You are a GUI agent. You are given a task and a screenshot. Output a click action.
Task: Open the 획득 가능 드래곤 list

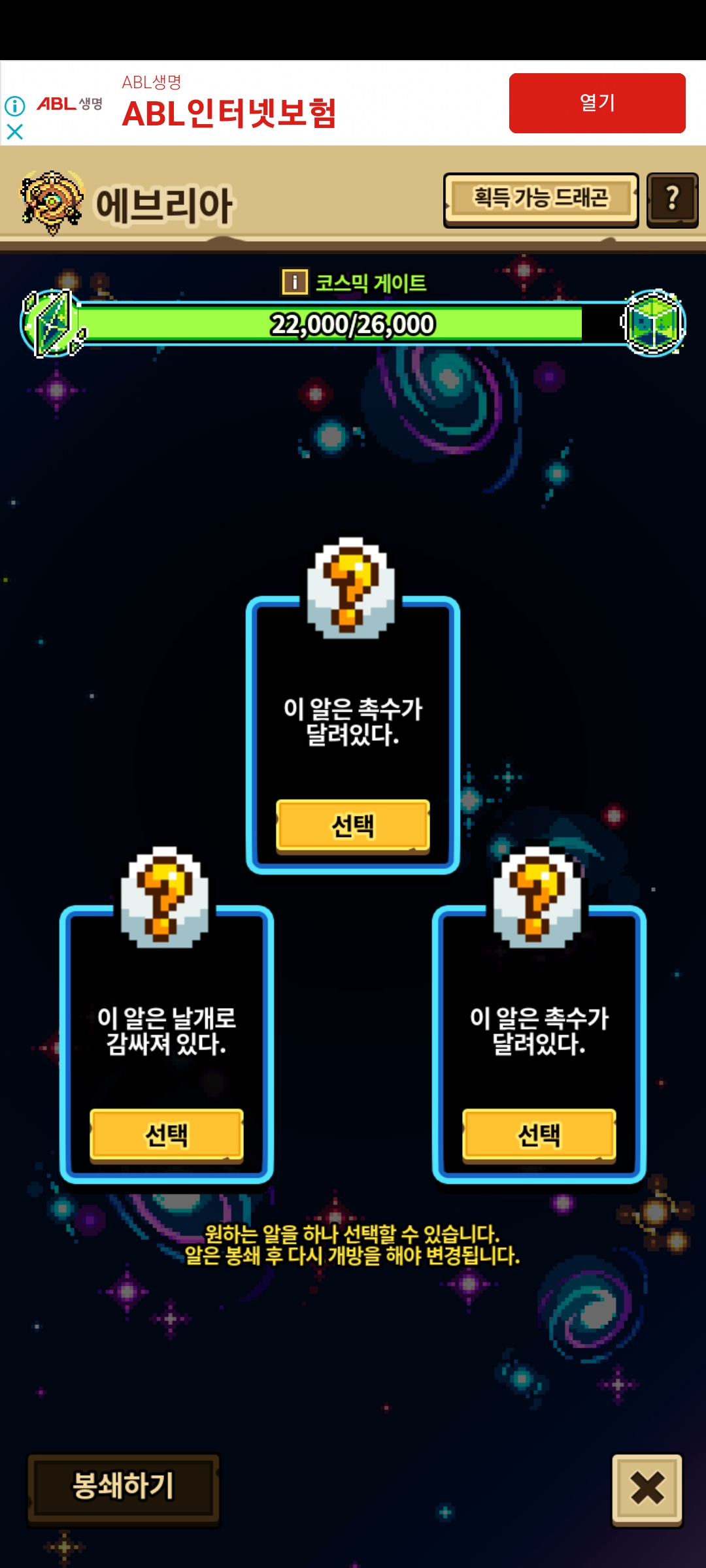541,199
